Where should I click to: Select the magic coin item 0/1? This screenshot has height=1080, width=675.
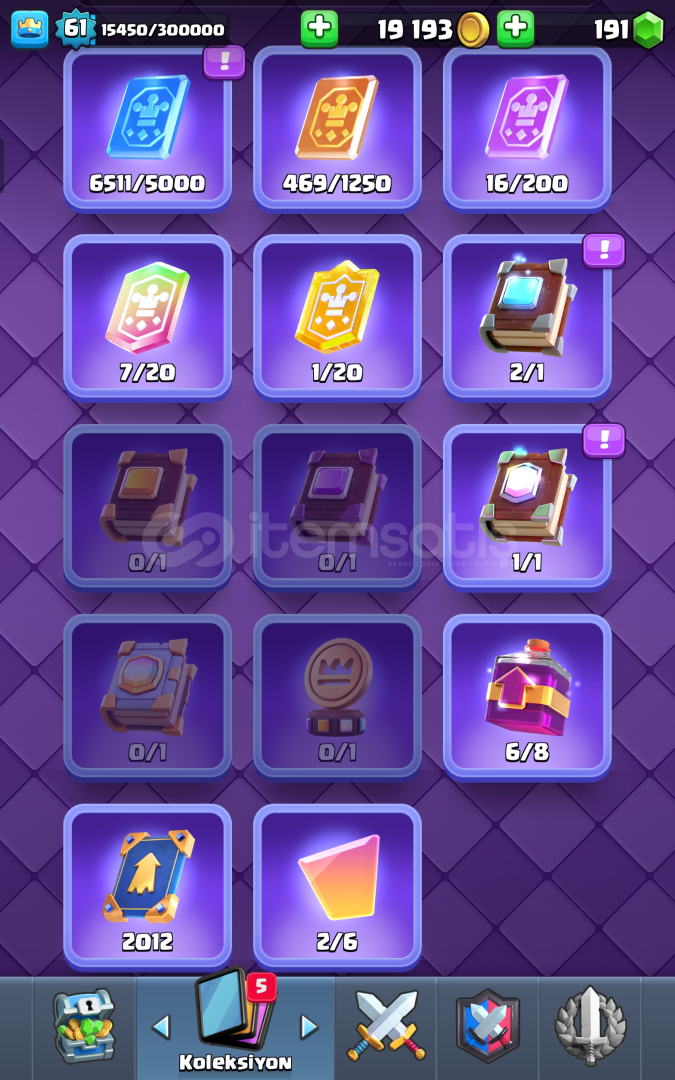tap(337, 696)
